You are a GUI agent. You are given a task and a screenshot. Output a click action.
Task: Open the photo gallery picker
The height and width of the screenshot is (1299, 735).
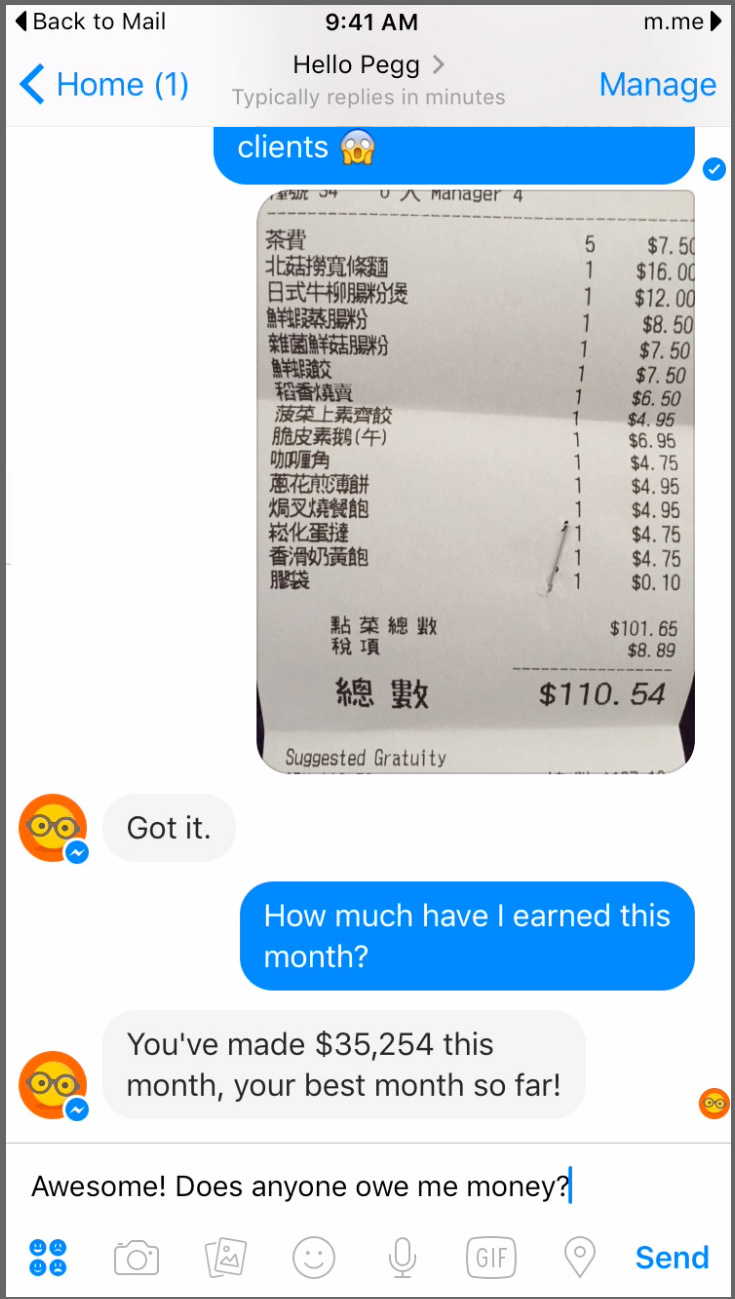tap(225, 1257)
